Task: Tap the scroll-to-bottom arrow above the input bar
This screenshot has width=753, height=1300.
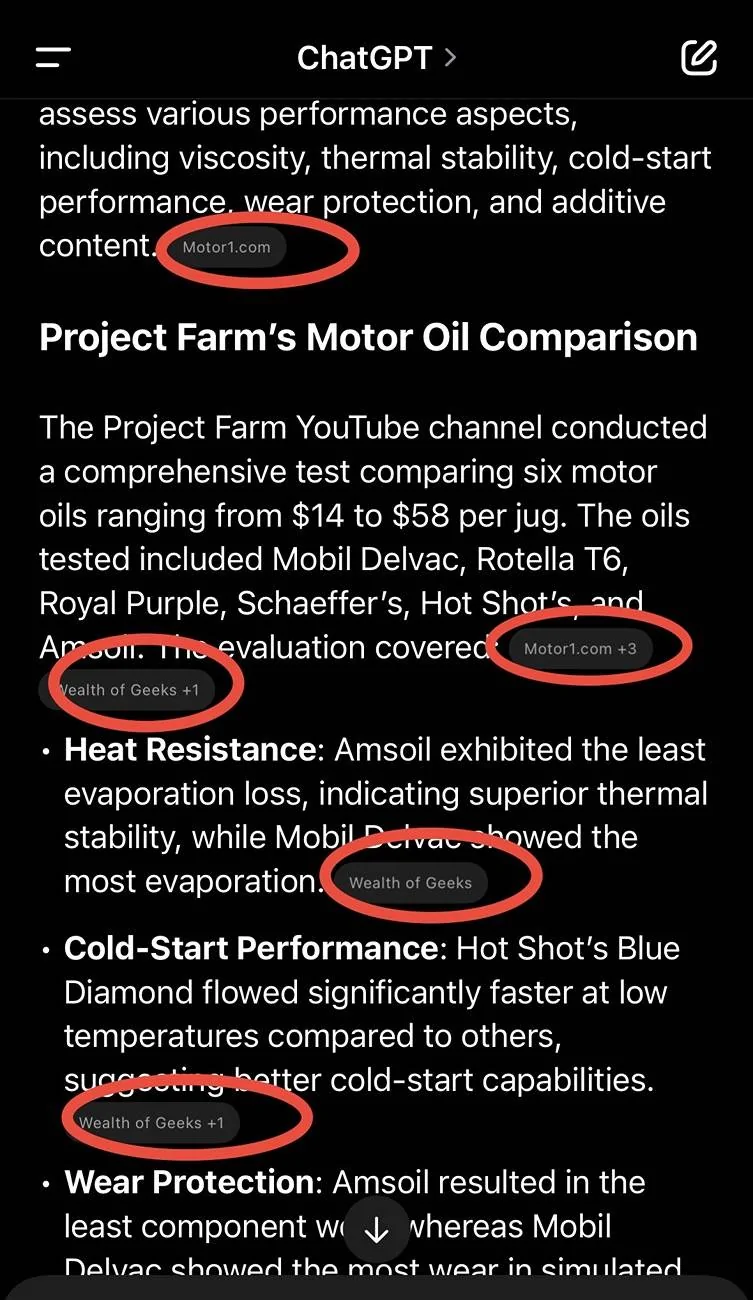Action: pyautogui.click(x=376, y=1228)
